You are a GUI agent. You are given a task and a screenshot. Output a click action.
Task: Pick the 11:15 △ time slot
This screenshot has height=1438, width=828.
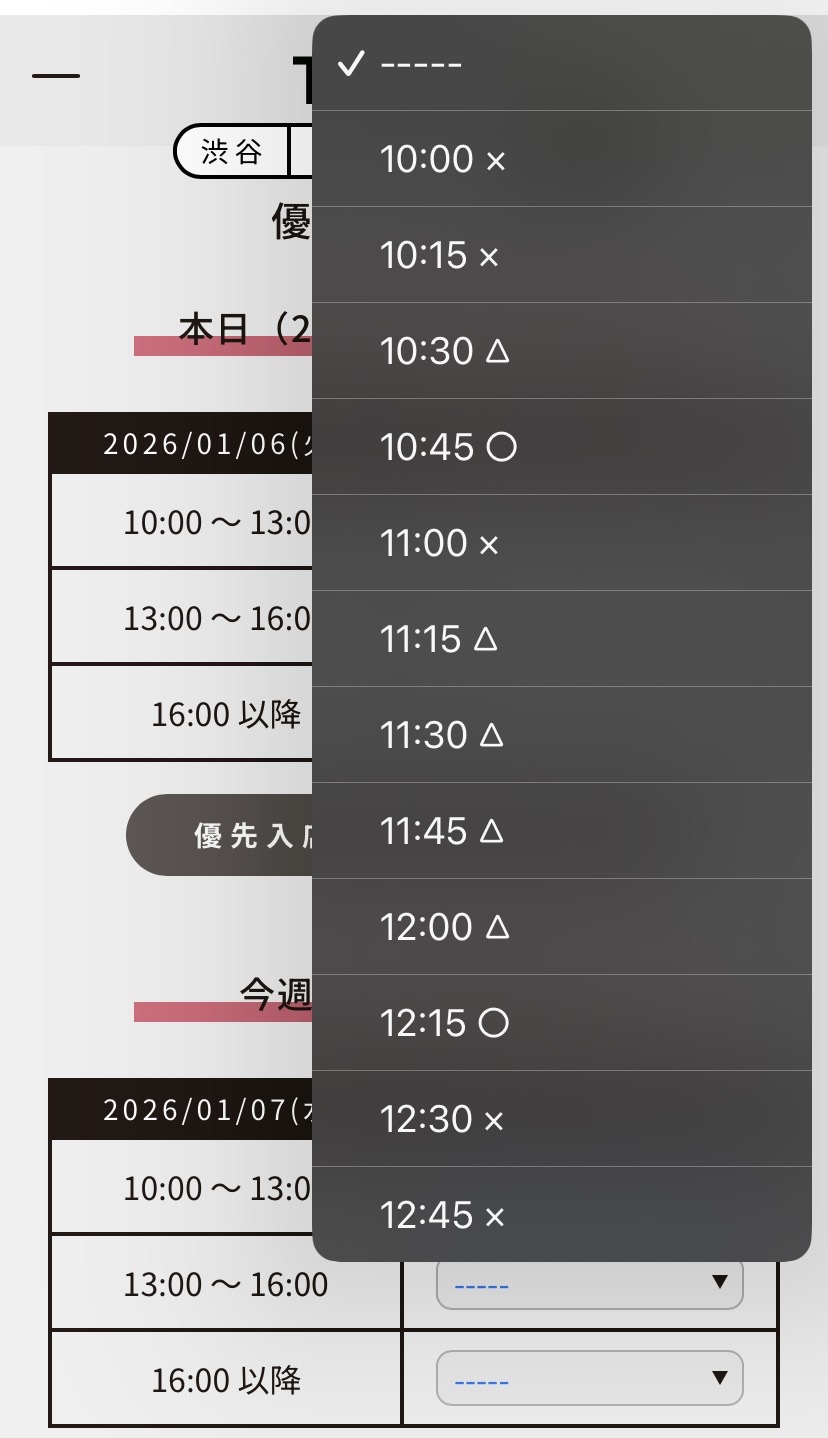[560, 639]
